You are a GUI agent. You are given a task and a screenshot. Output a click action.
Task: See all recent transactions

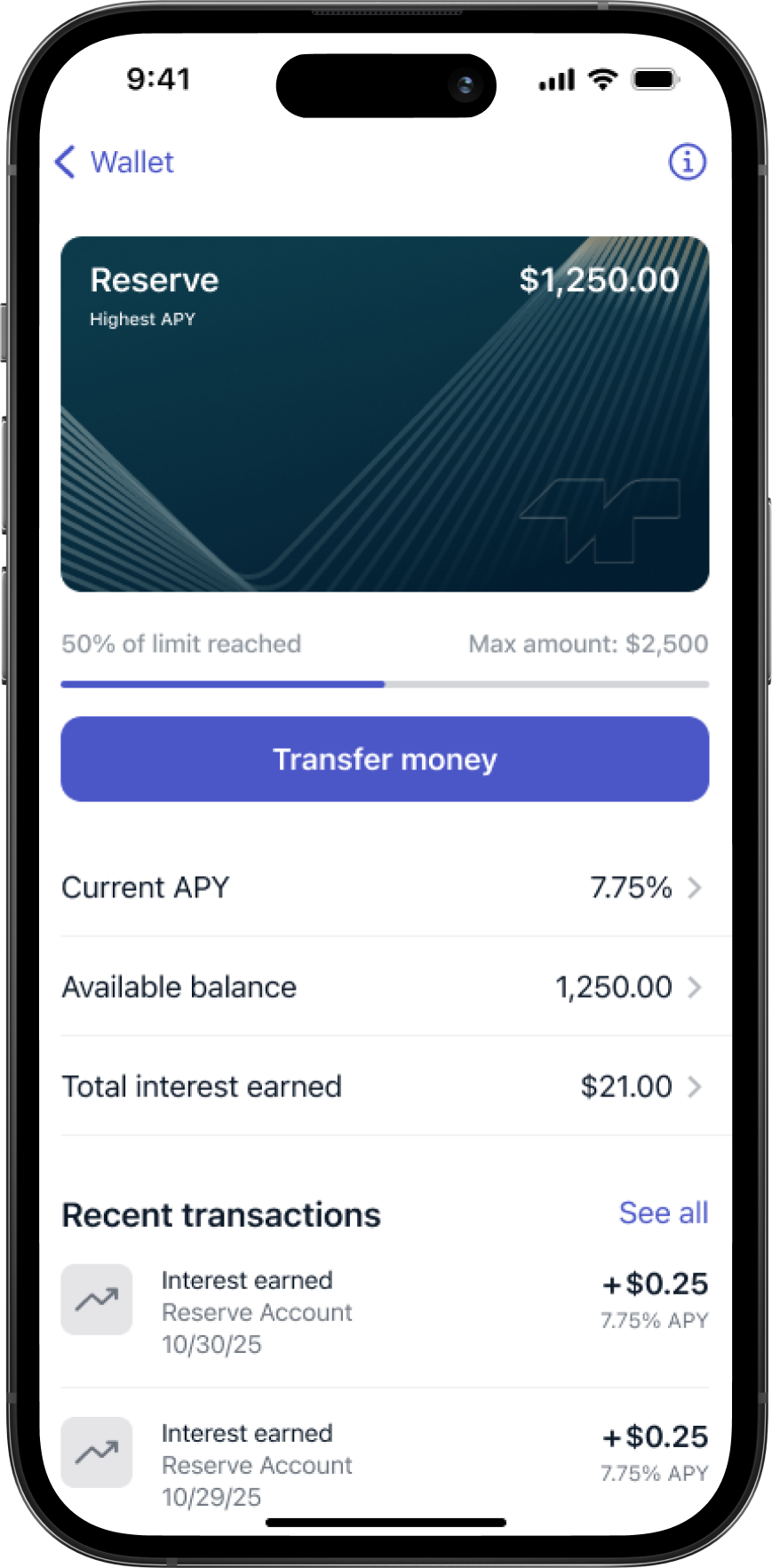click(x=663, y=1214)
